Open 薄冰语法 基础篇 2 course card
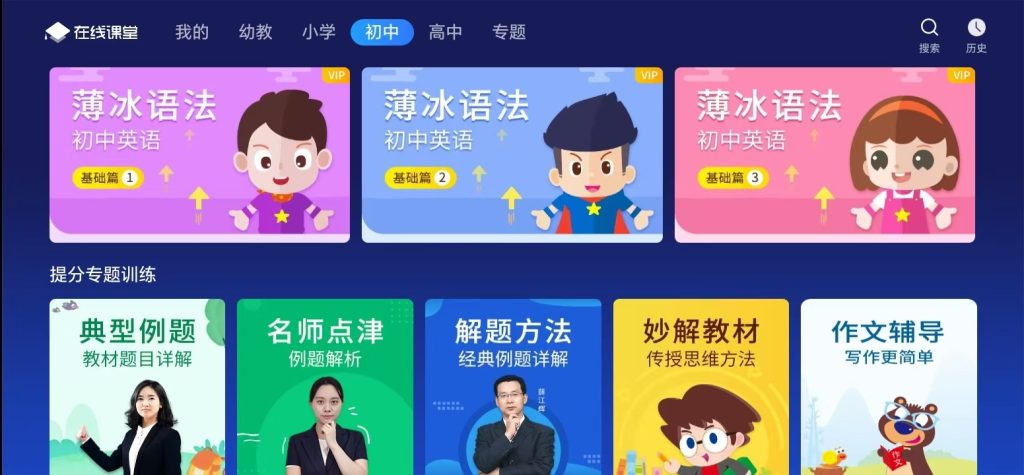Screen dimensions: 1024x475 [512, 155]
